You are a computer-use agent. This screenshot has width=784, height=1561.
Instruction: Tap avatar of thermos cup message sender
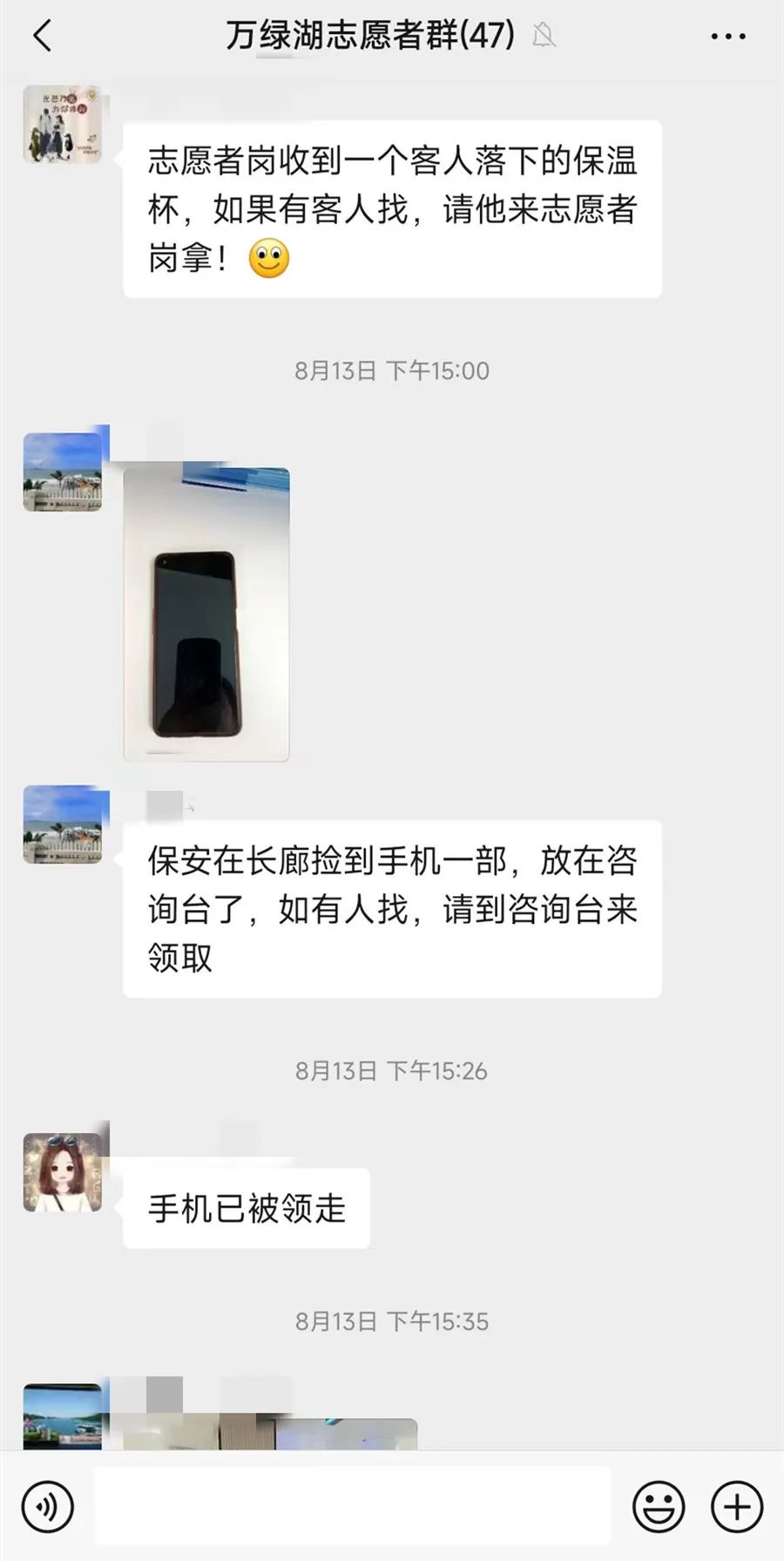click(x=63, y=125)
